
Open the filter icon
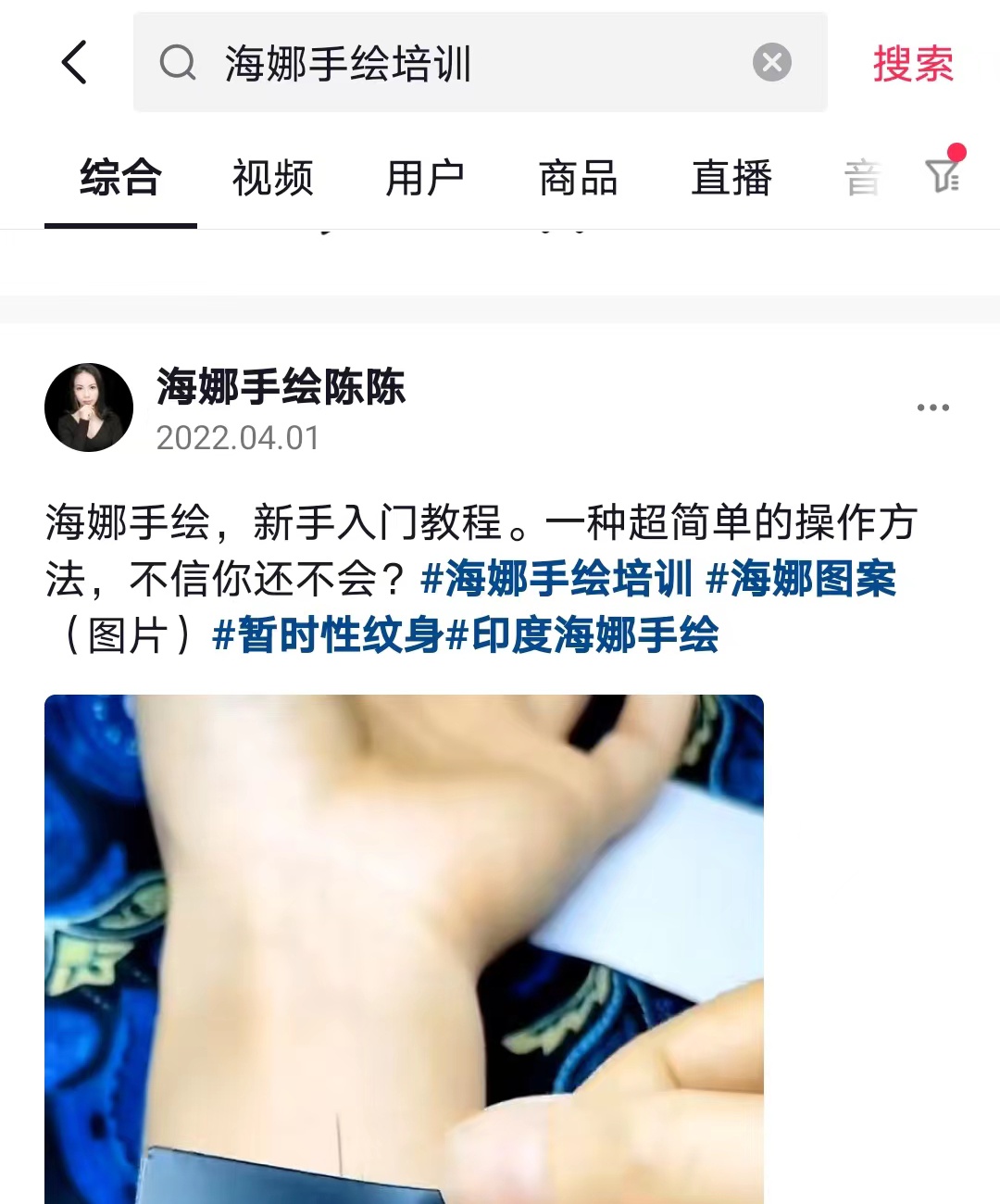click(x=943, y=173)
